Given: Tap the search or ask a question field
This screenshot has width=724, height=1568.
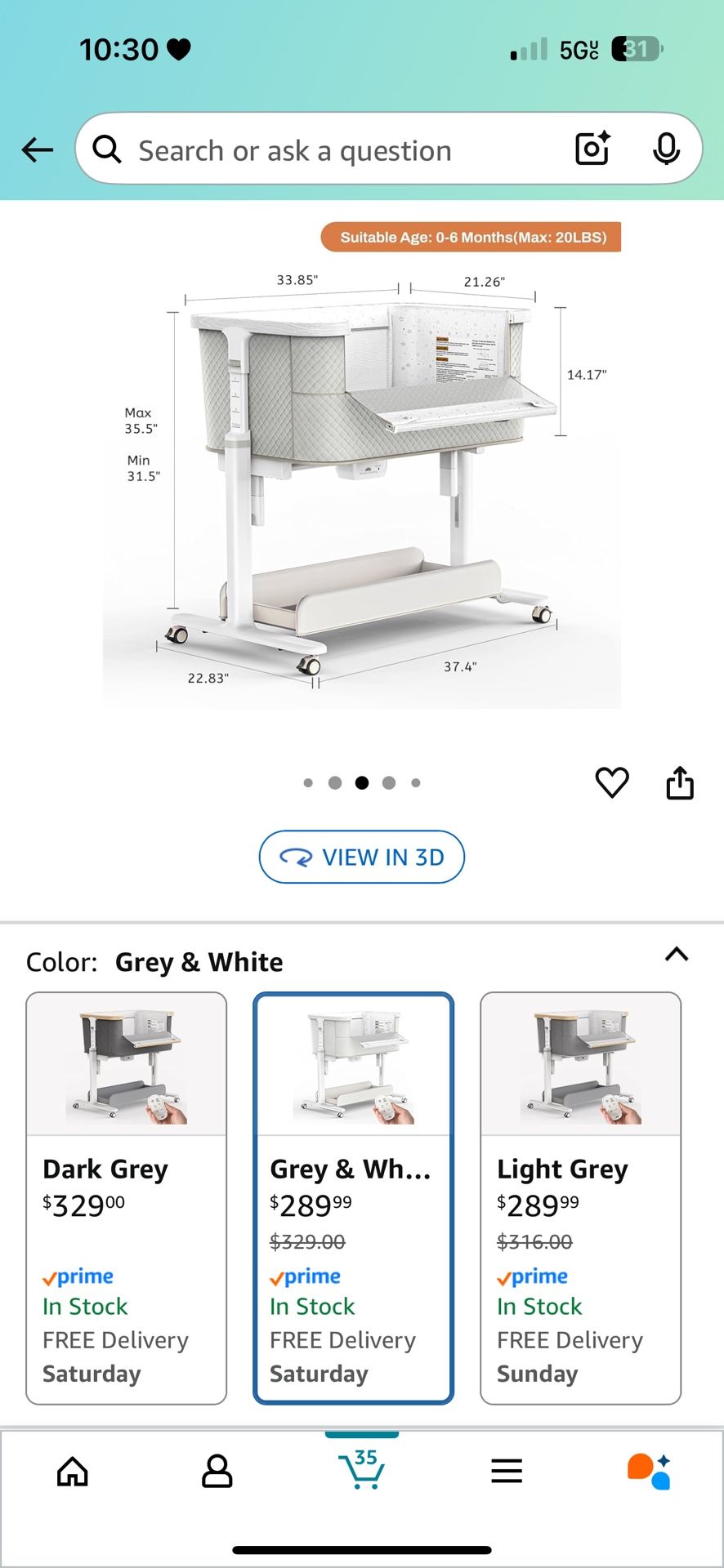Looking at the screenshot, I should tap(327, 150).
